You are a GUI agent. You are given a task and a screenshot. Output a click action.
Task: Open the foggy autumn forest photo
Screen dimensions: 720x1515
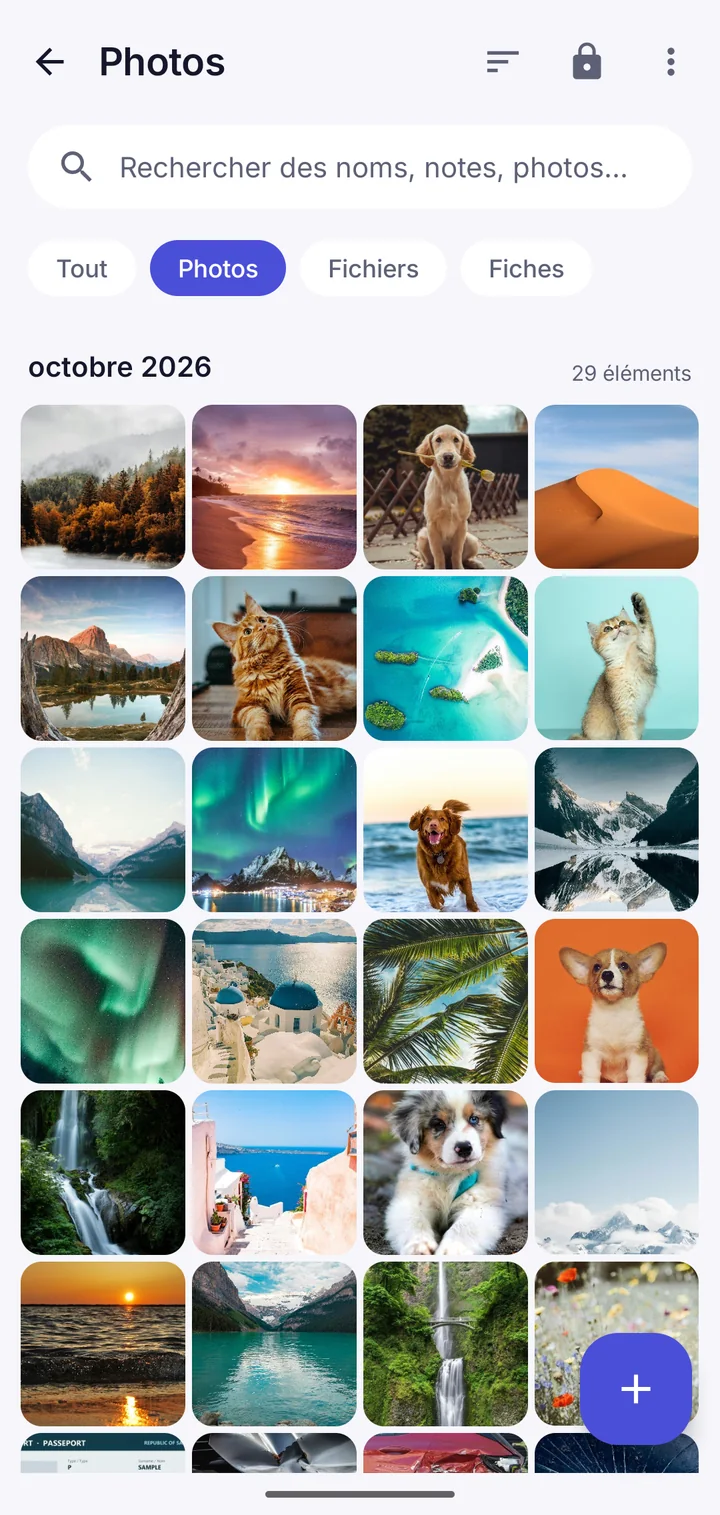[103, 487]
